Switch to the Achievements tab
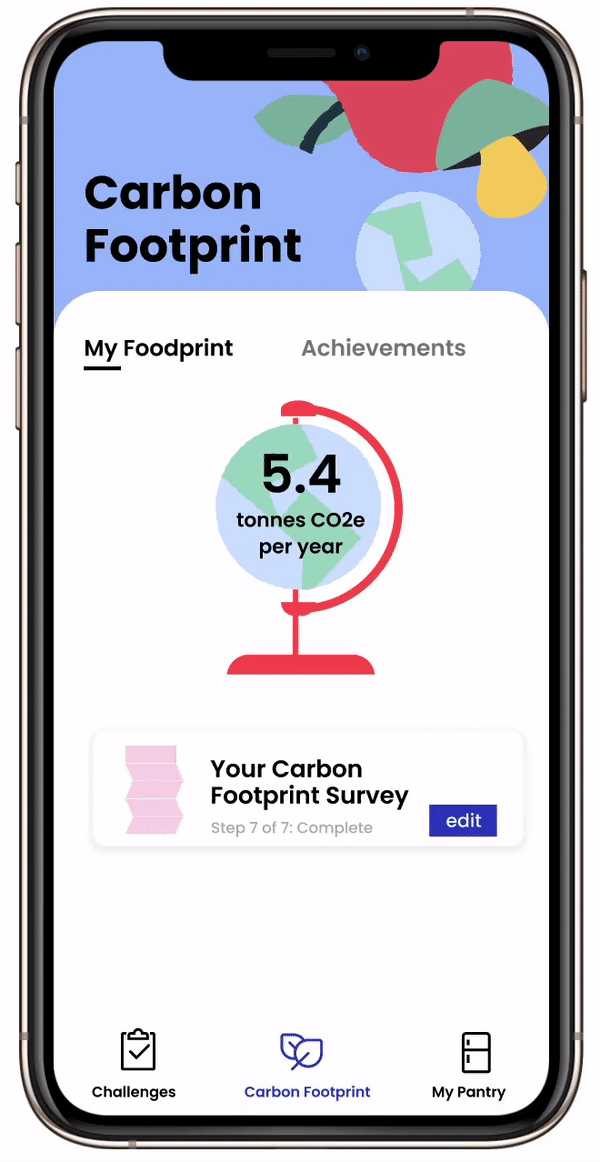The width and height of the screenshot is (600, 1162). point(383,348)
